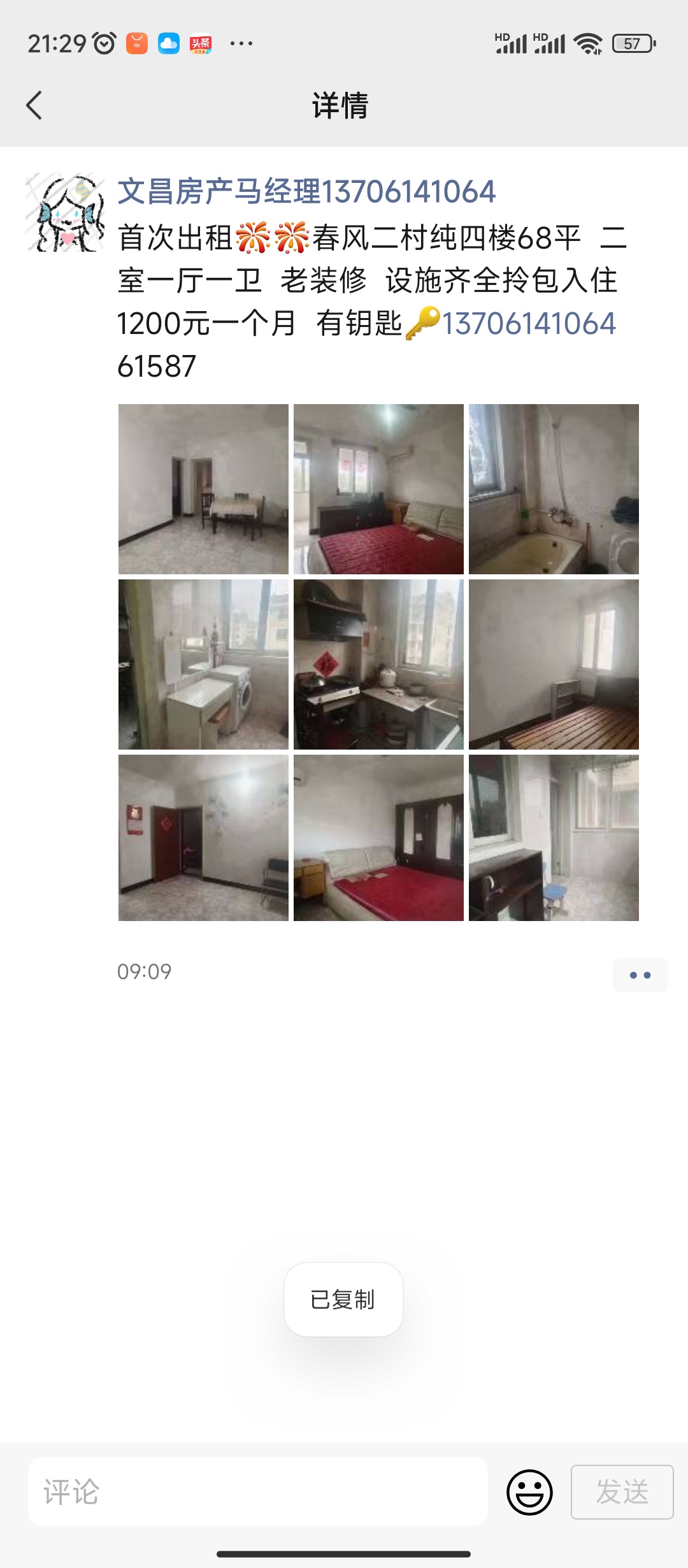Focus the 评论 comment input field
The width and height of the screenshot is (688, 1568).
coord(257,1492)
